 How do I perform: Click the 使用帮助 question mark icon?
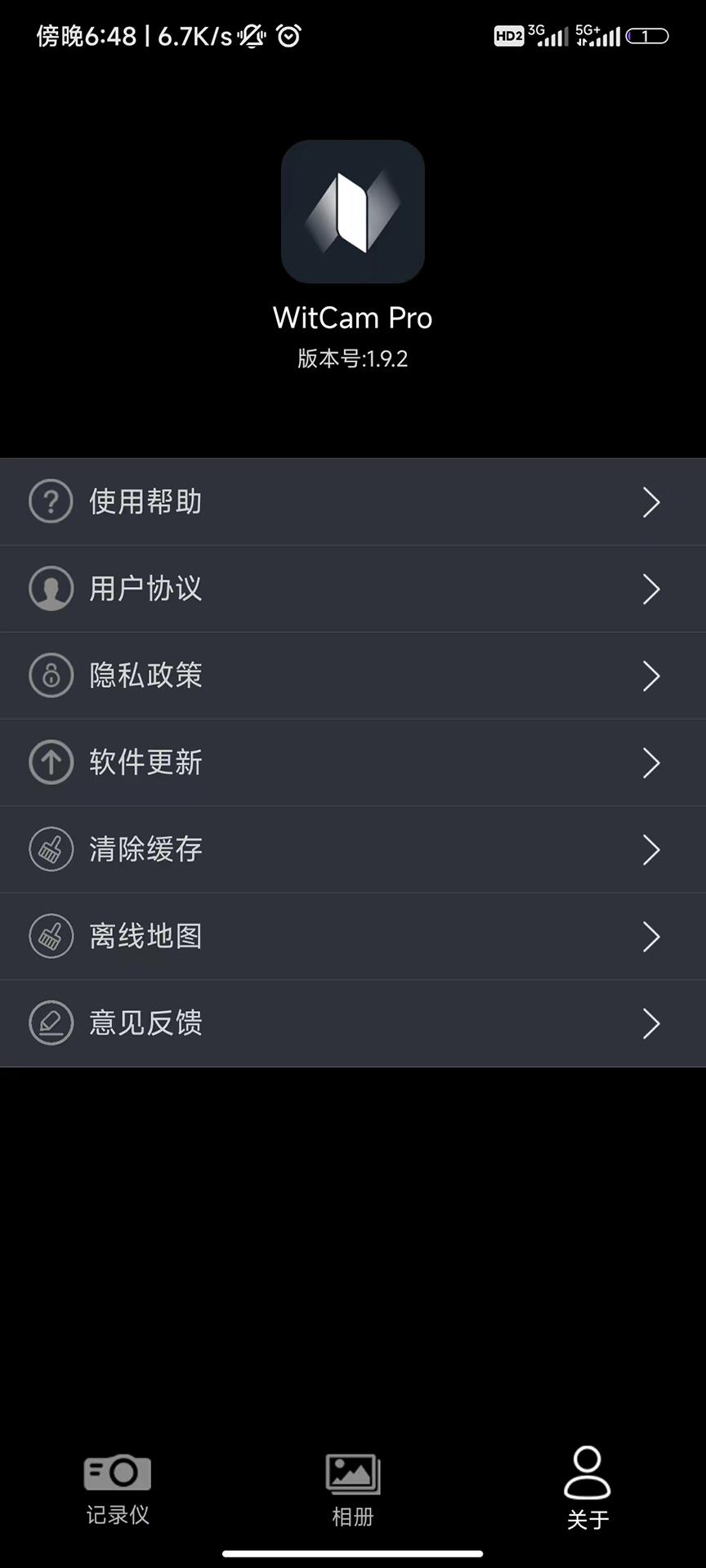51,501
